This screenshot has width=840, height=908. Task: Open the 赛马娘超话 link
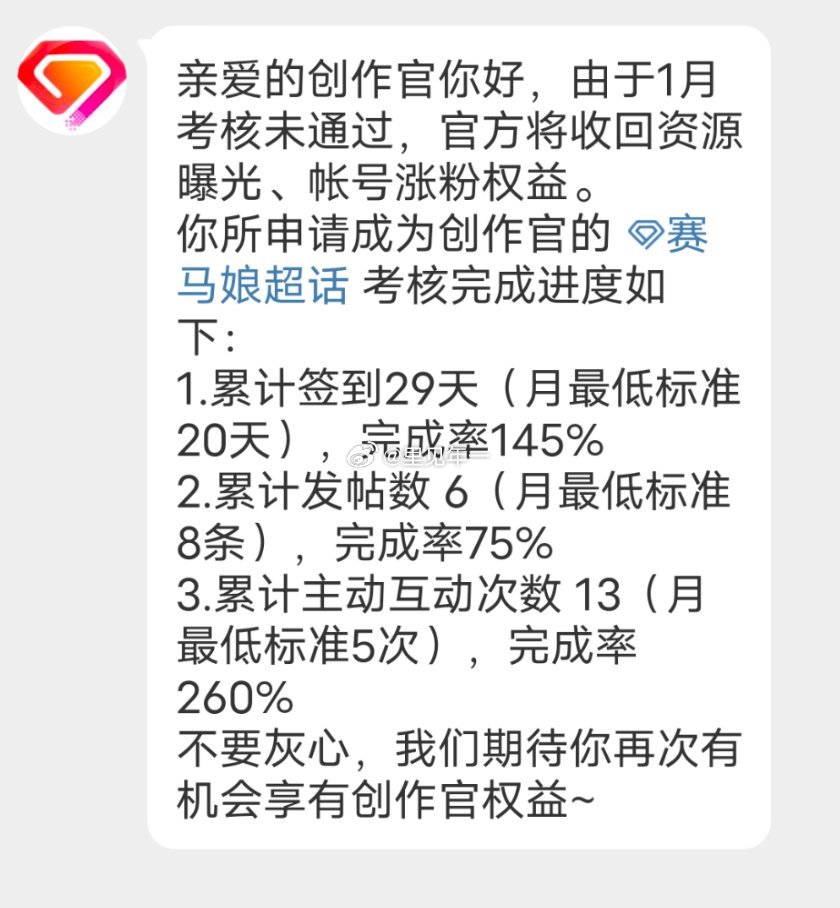click(262, 287)
